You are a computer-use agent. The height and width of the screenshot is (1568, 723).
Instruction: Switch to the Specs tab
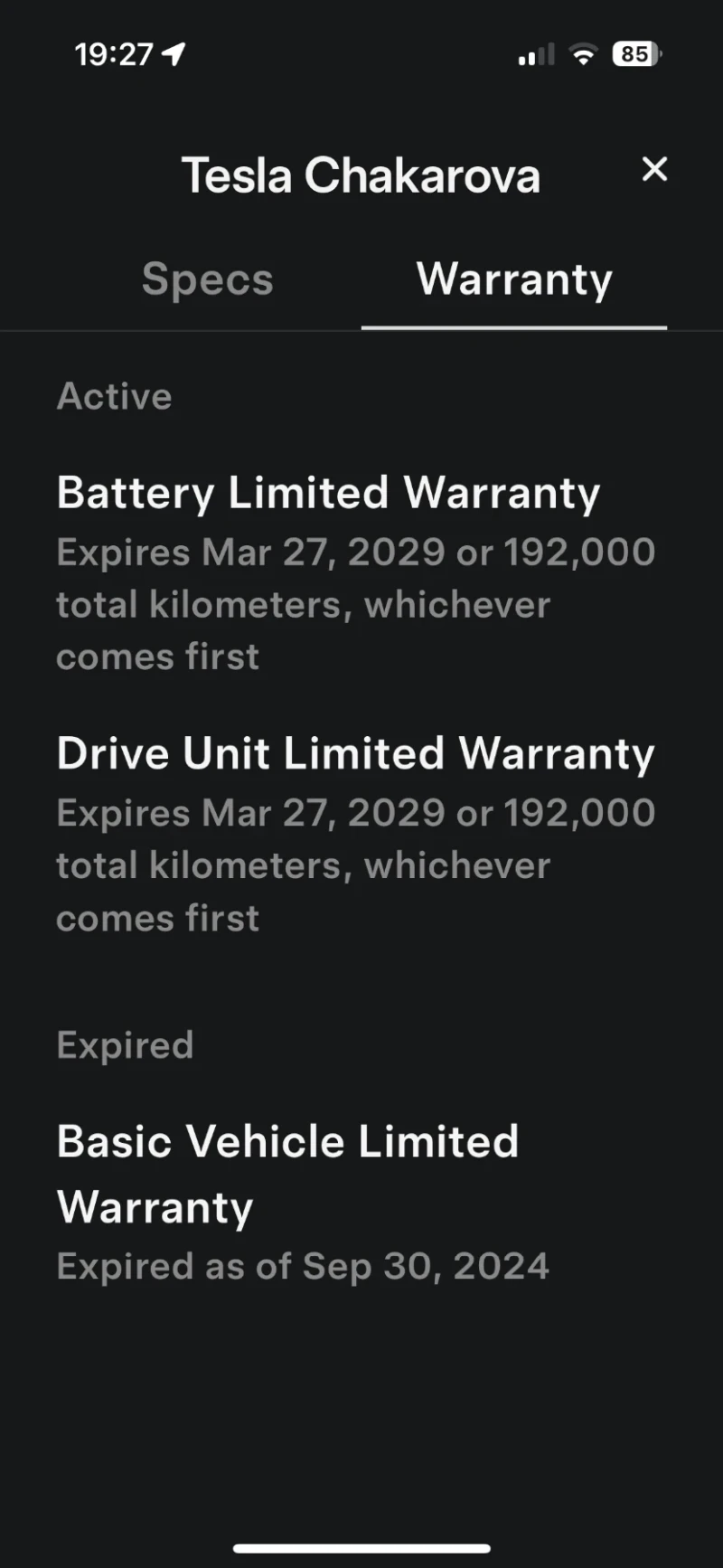(208, 280)
